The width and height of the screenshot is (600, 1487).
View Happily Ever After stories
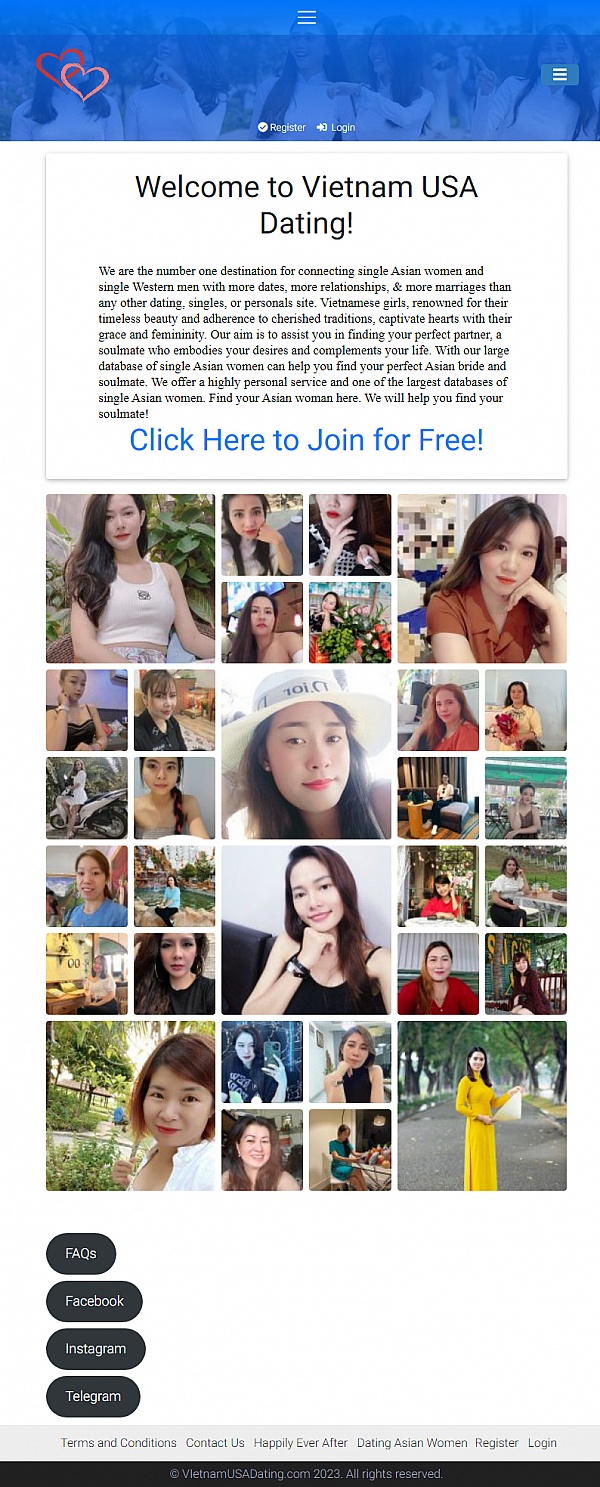click(x=301, y=1443)
